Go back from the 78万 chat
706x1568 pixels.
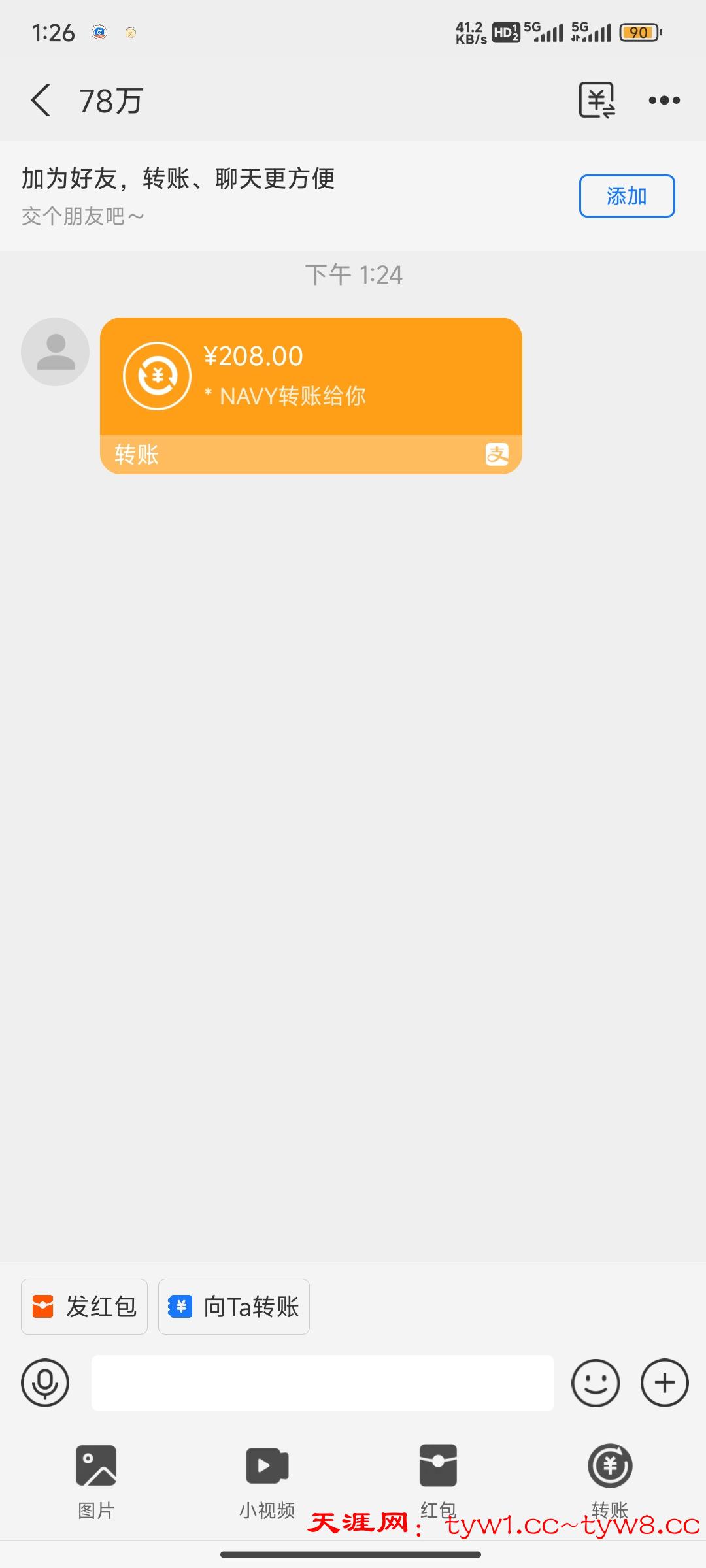[x=41, y=101]
